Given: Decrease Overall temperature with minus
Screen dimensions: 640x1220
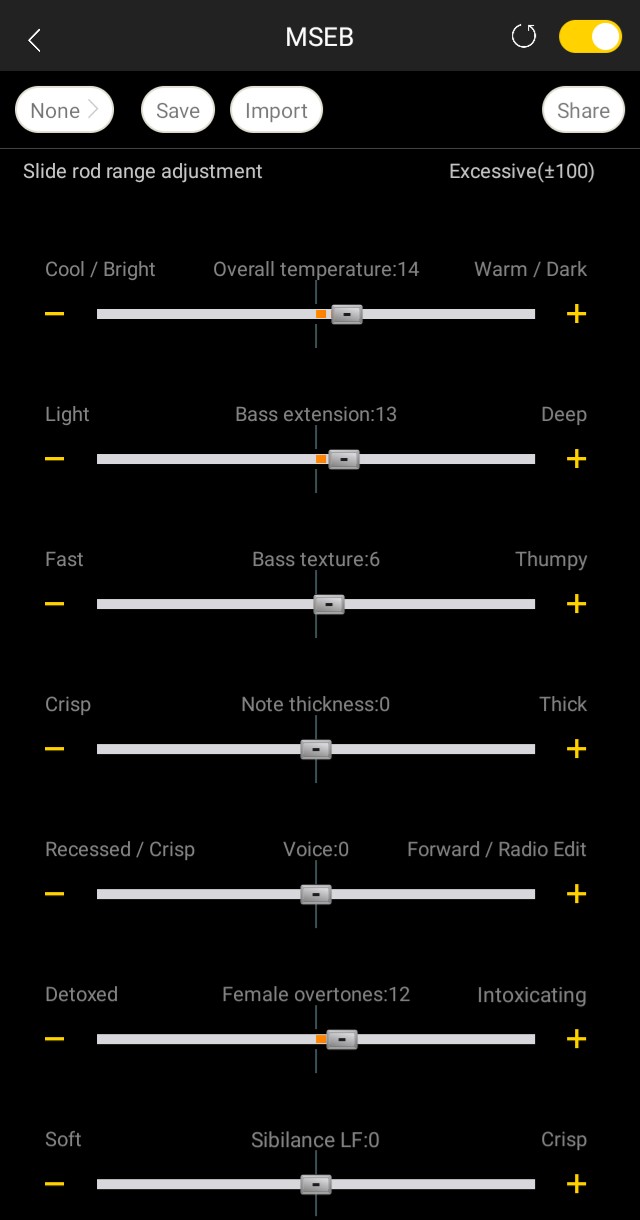Looking at the screenshot, I should tap(55, 314).
